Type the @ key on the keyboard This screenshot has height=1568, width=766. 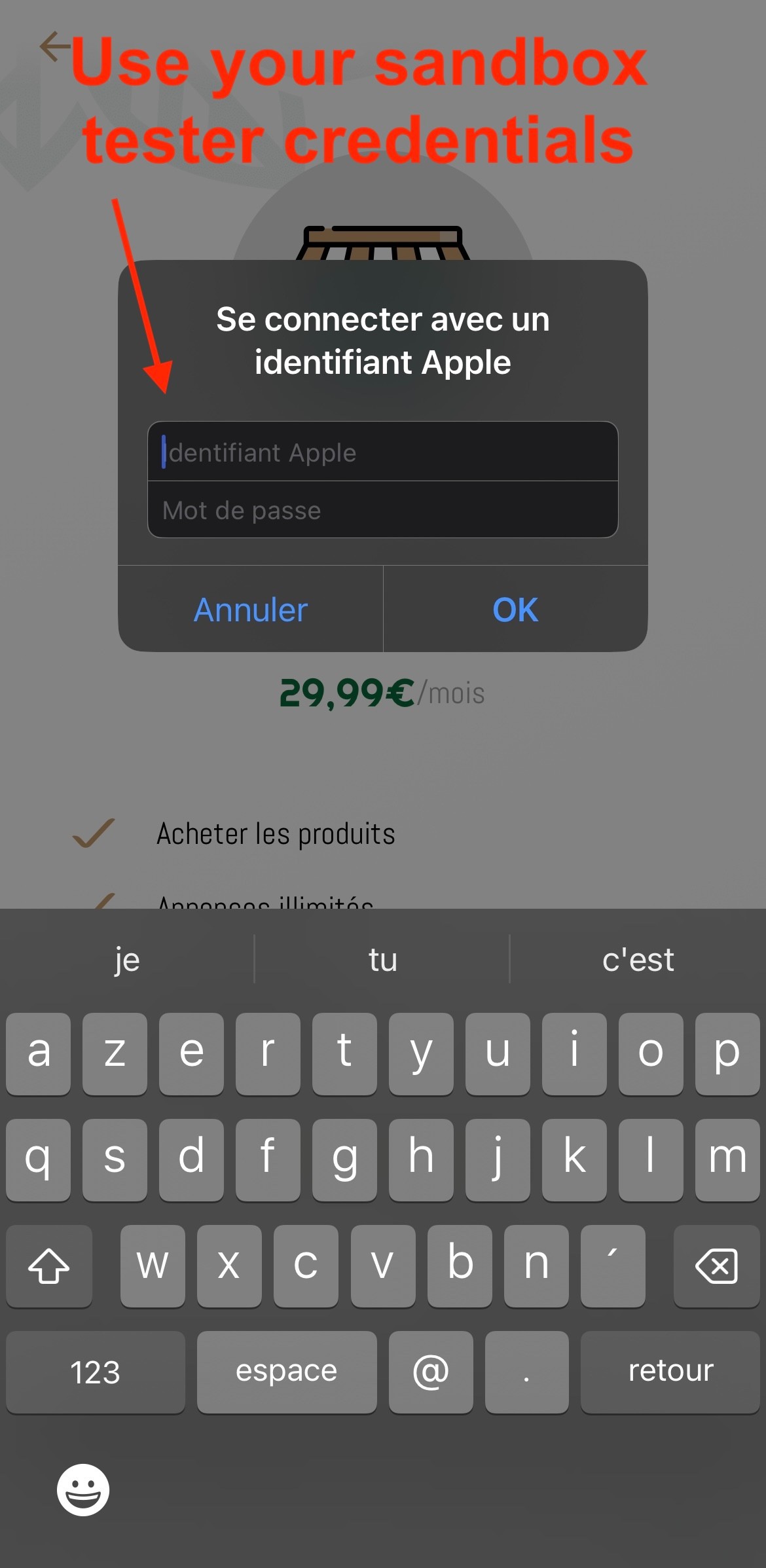pyautogui.click(x=431, y=1371)
